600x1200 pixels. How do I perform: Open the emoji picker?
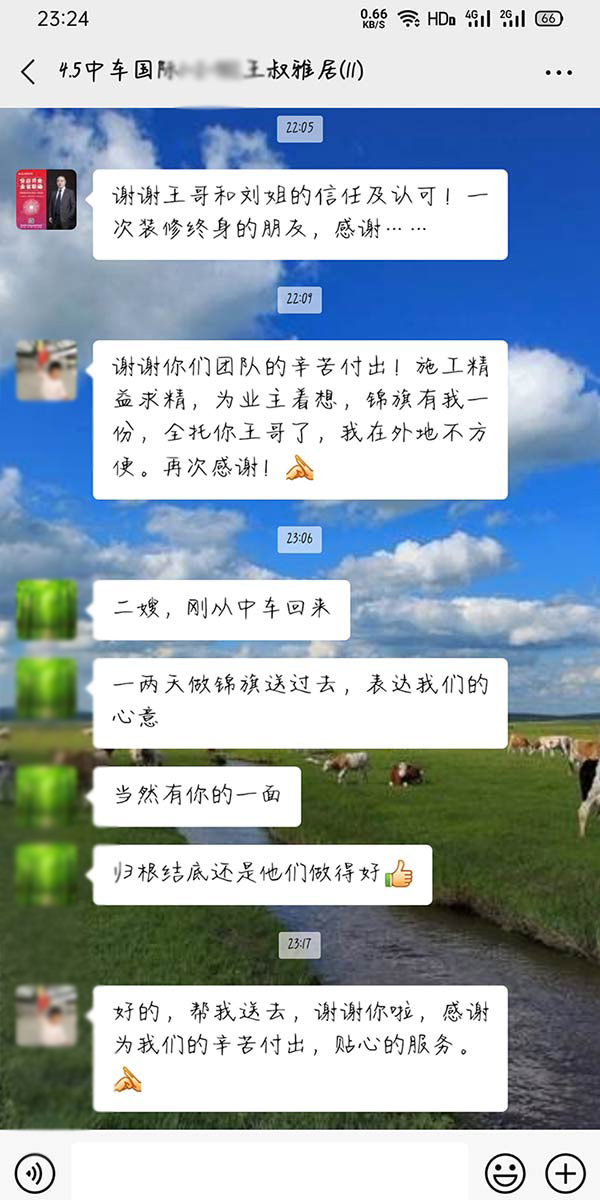(x=505, y=1172)
